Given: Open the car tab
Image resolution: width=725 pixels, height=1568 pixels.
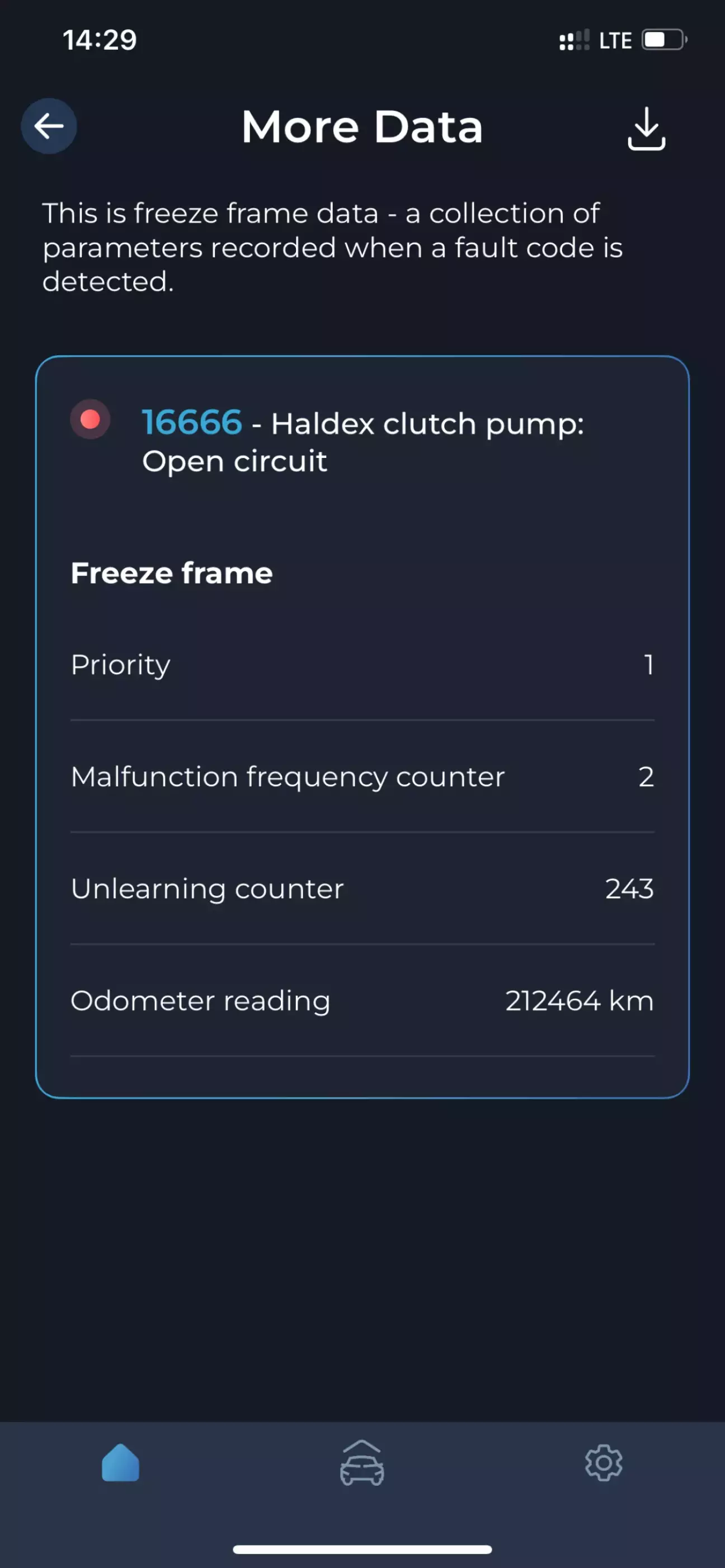Looking at the screenshot, I should click(361, 1462).
